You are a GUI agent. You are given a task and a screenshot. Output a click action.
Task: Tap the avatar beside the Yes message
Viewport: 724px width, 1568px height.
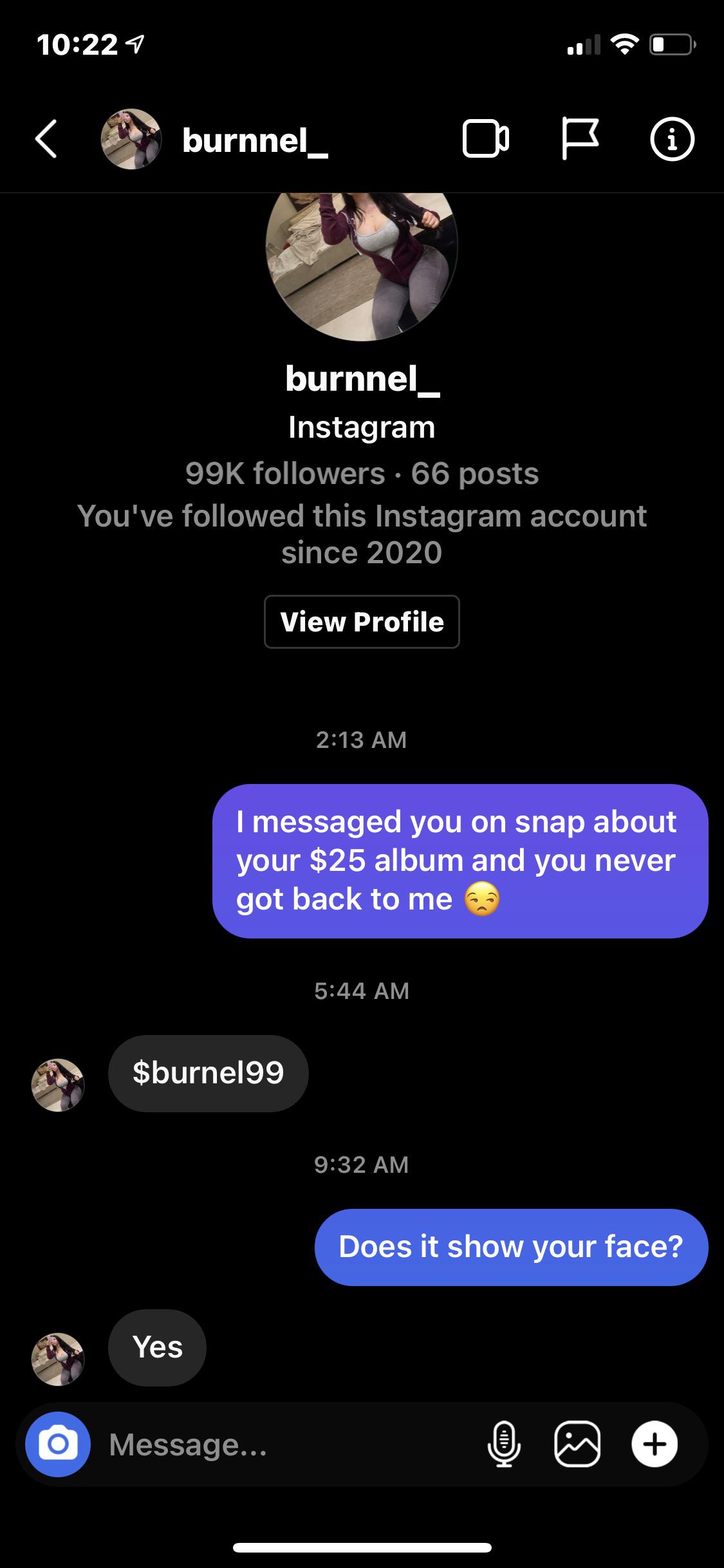tap(58, 1357)
